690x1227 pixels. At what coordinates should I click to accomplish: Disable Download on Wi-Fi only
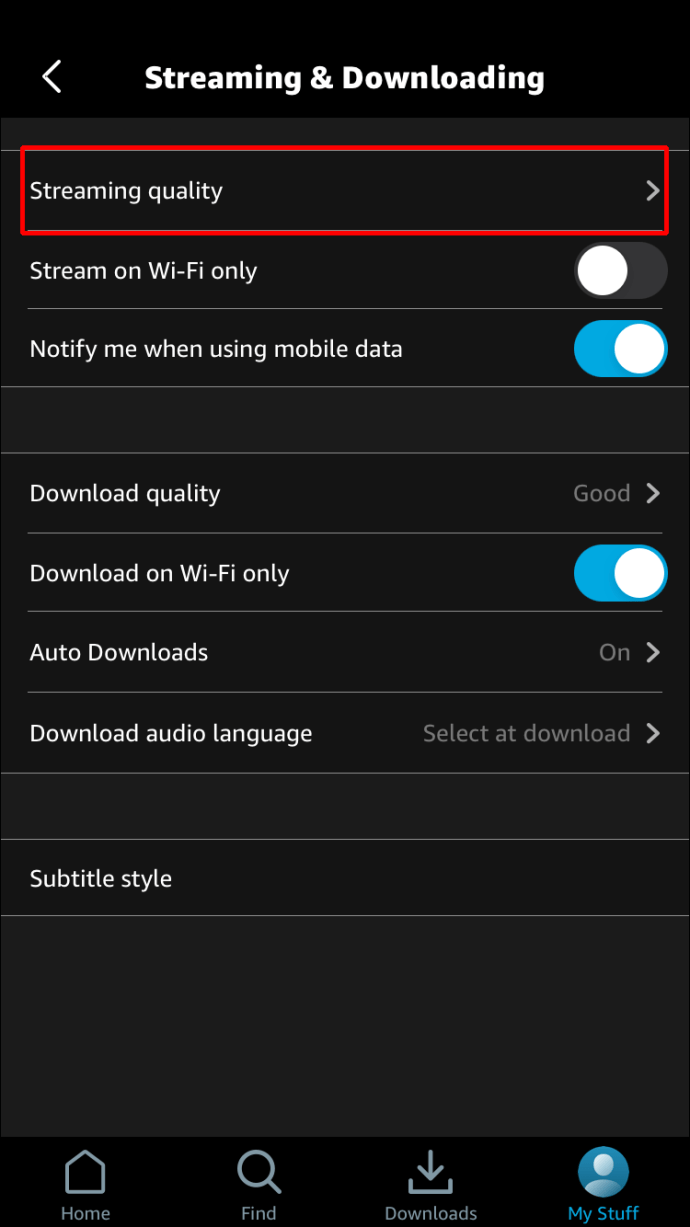pos(620,573)
